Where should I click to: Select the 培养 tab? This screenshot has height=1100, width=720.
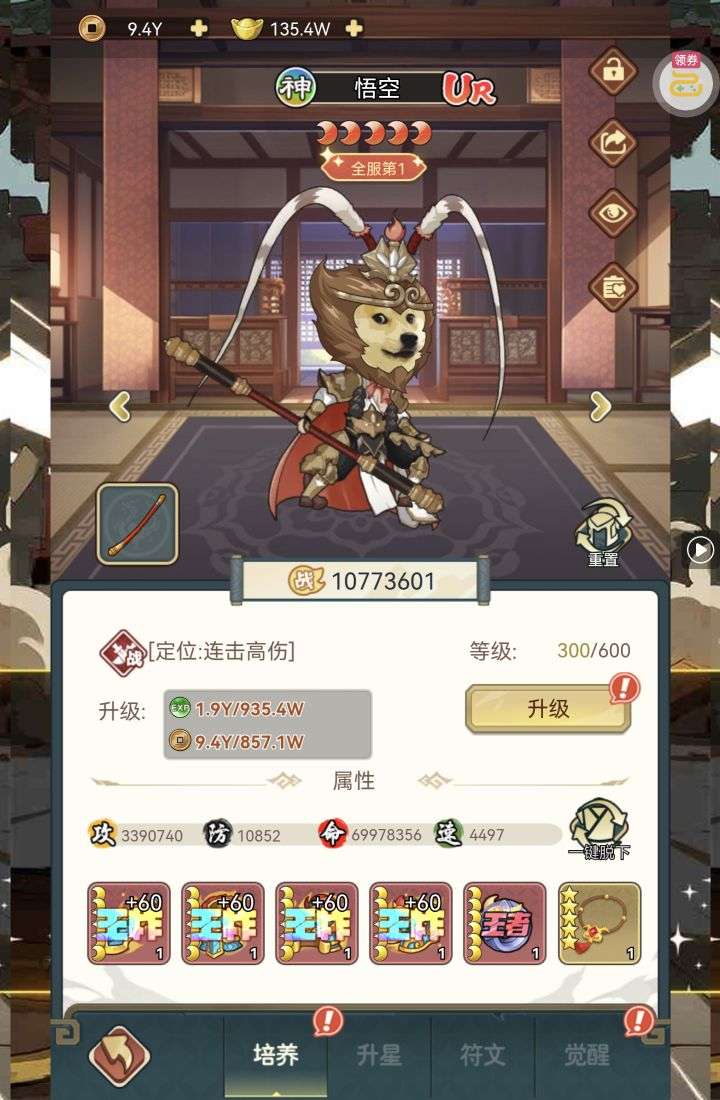tap(275, 1055)
